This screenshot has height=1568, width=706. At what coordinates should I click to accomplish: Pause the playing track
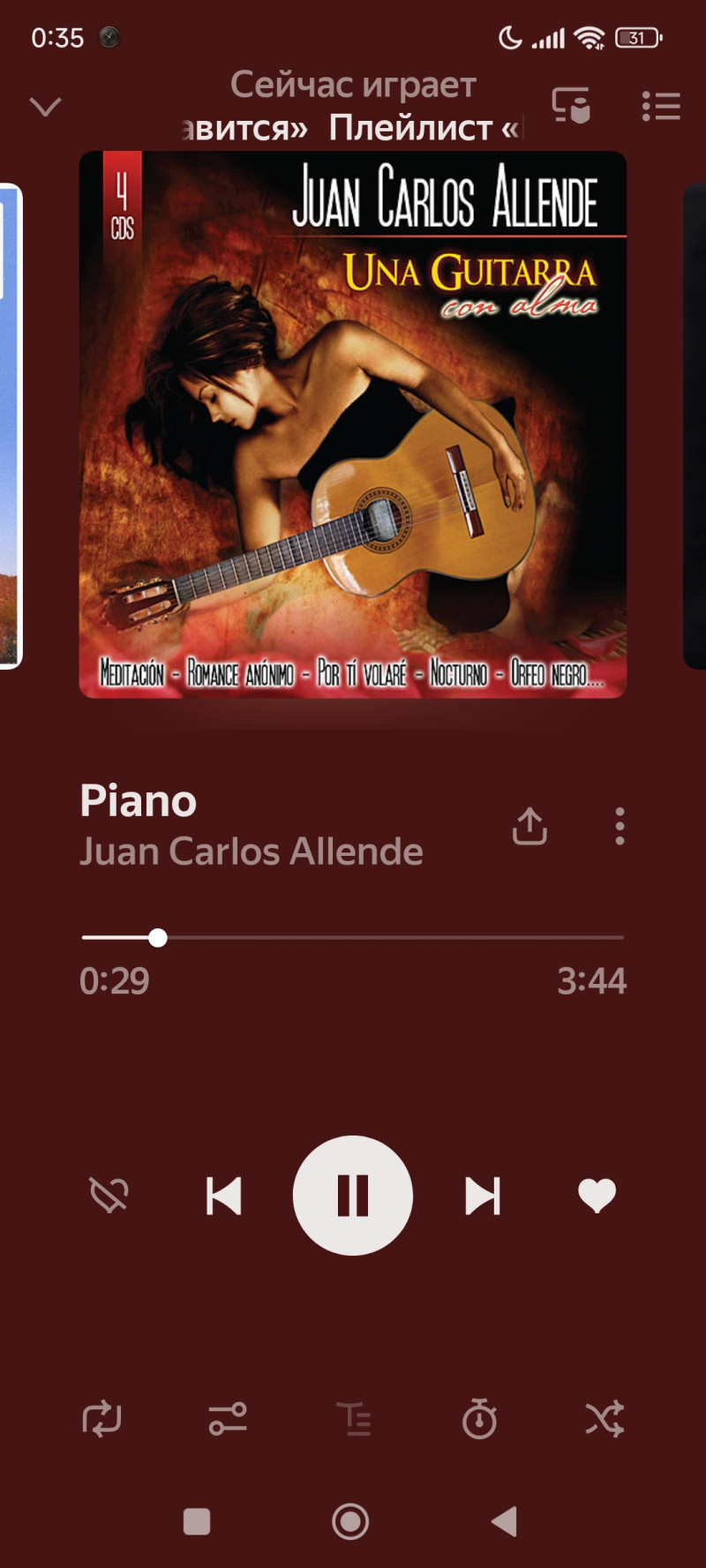click(x=353, y=1196)
